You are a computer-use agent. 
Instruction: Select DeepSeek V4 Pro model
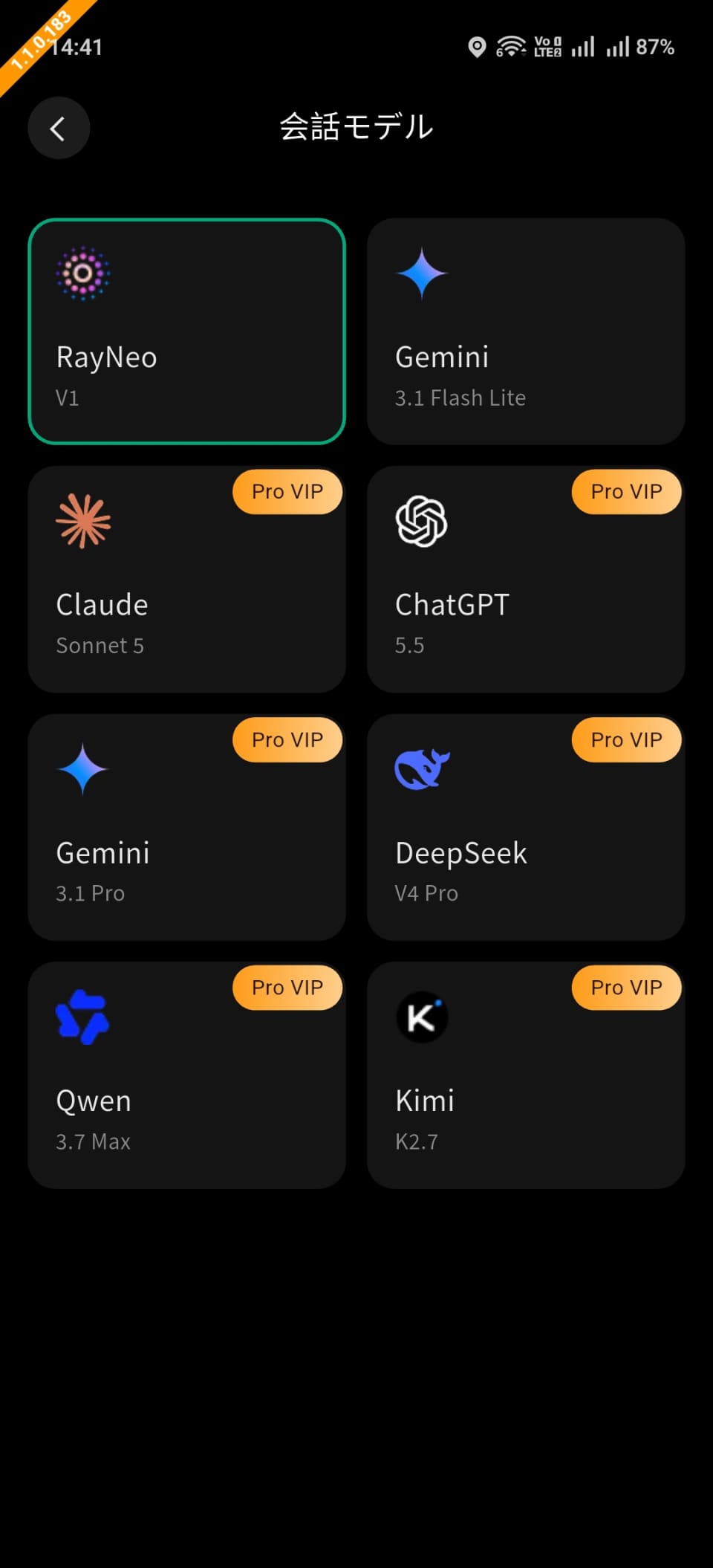[x=526, y=827]
